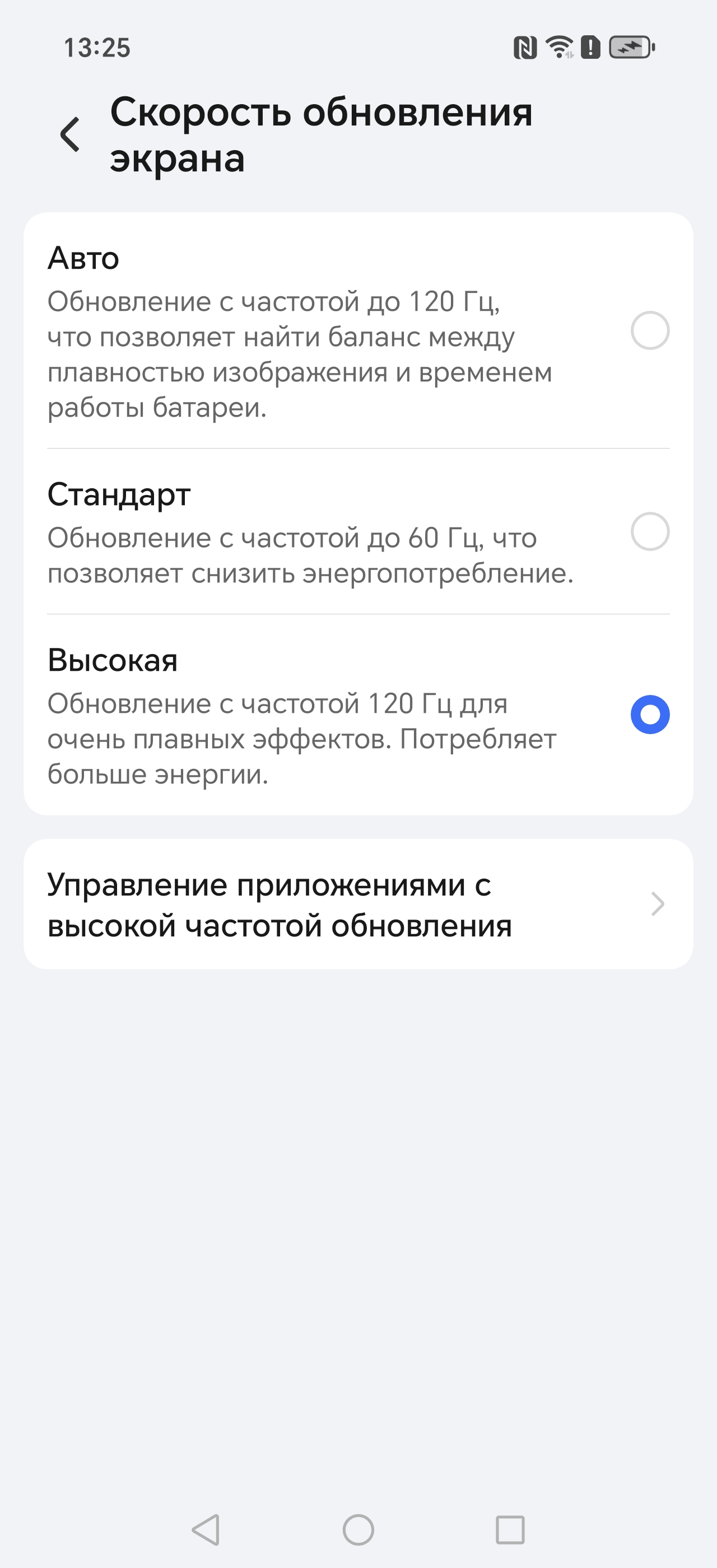This screenshot has height=1568, width=717.
Task: Tap the system home button
Action: coord(358,1530)
